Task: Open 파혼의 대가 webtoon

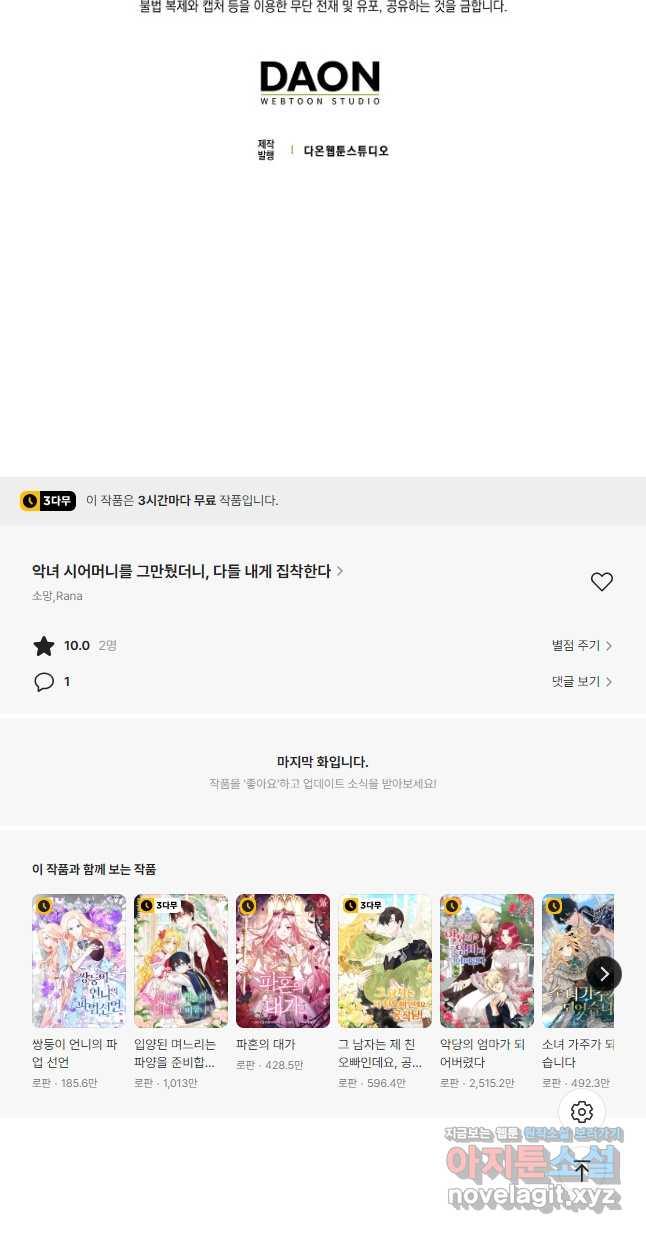Action: click(283, 961)
